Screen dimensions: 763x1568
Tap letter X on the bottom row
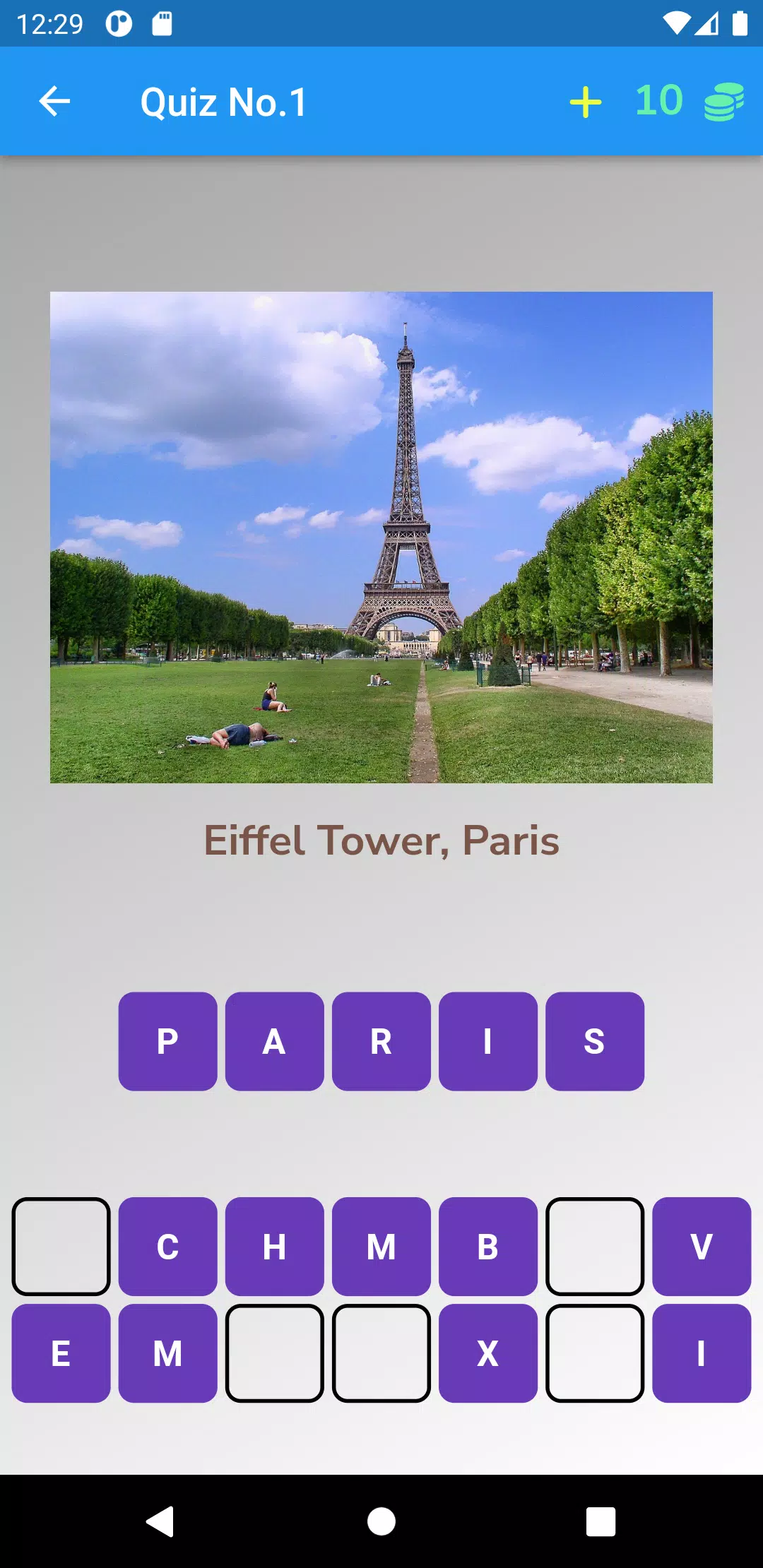click(x=487, y=1353)
